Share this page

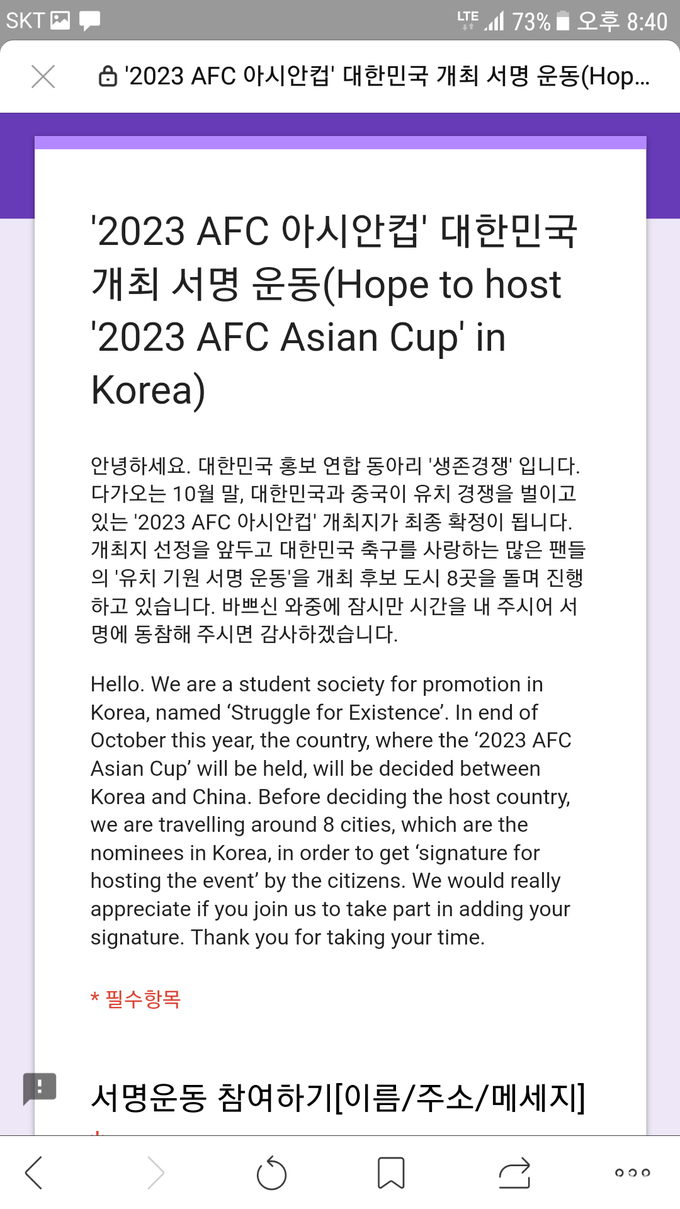click(x=513, y=1173)
